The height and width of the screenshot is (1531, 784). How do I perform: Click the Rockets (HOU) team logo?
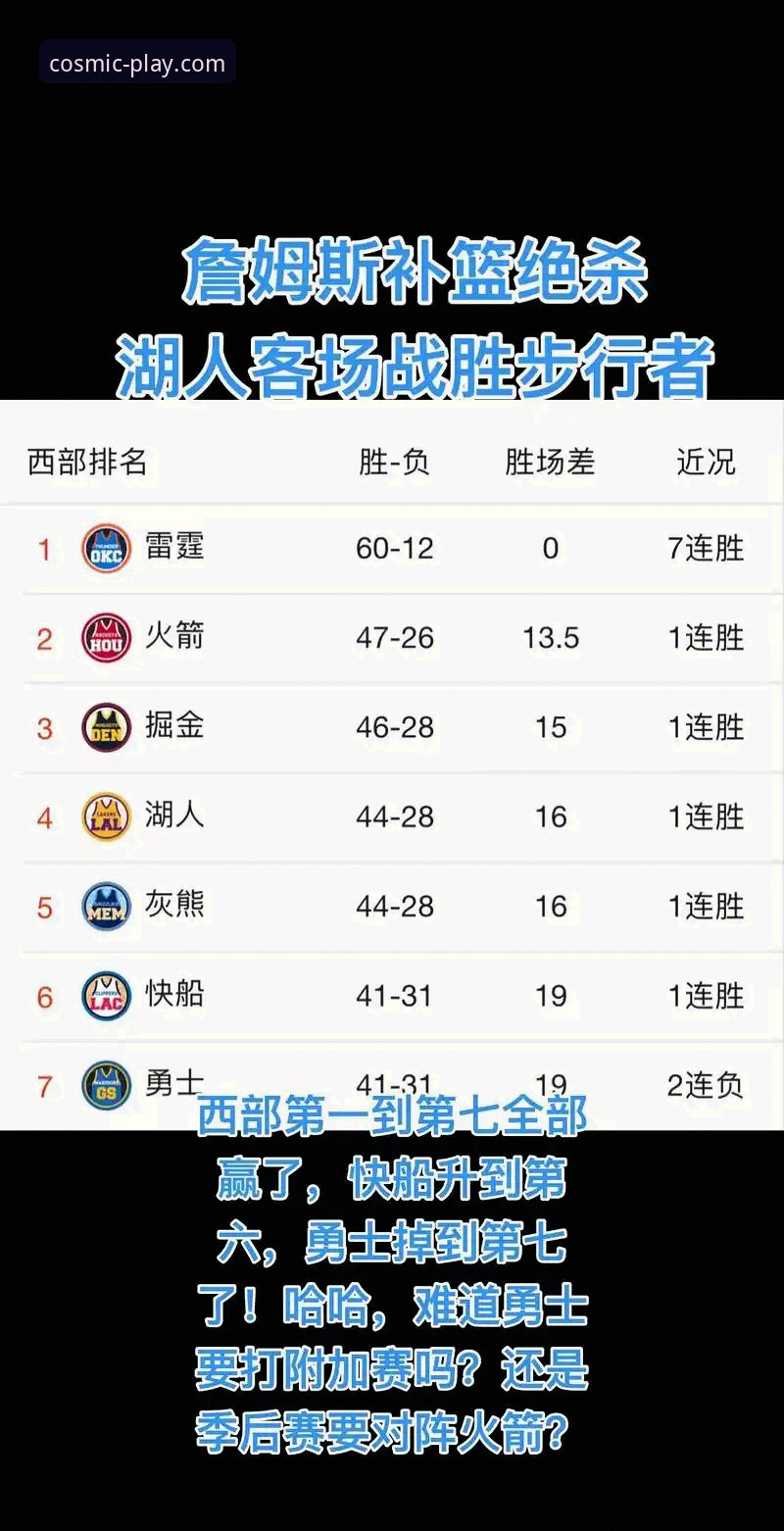click(106, 638)
